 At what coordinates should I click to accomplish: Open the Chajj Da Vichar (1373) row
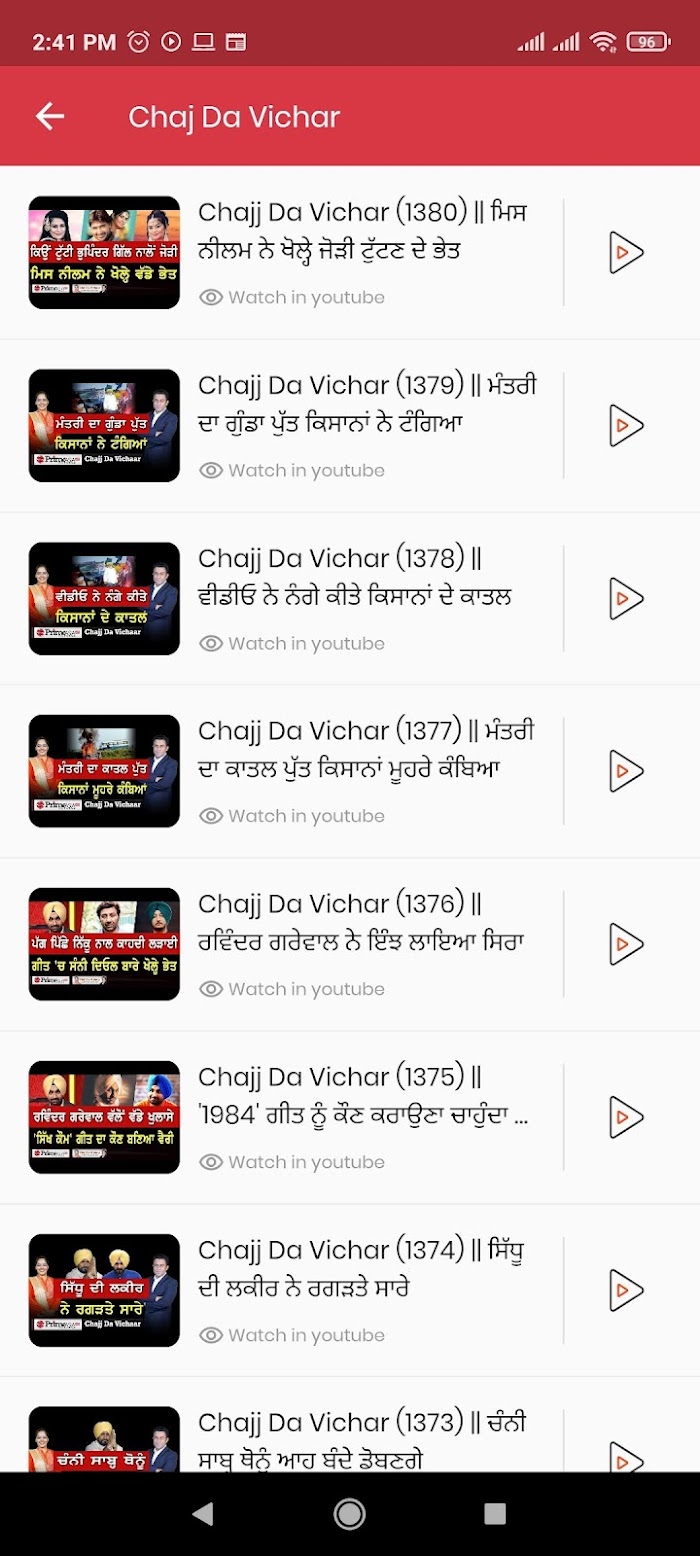350,1425
